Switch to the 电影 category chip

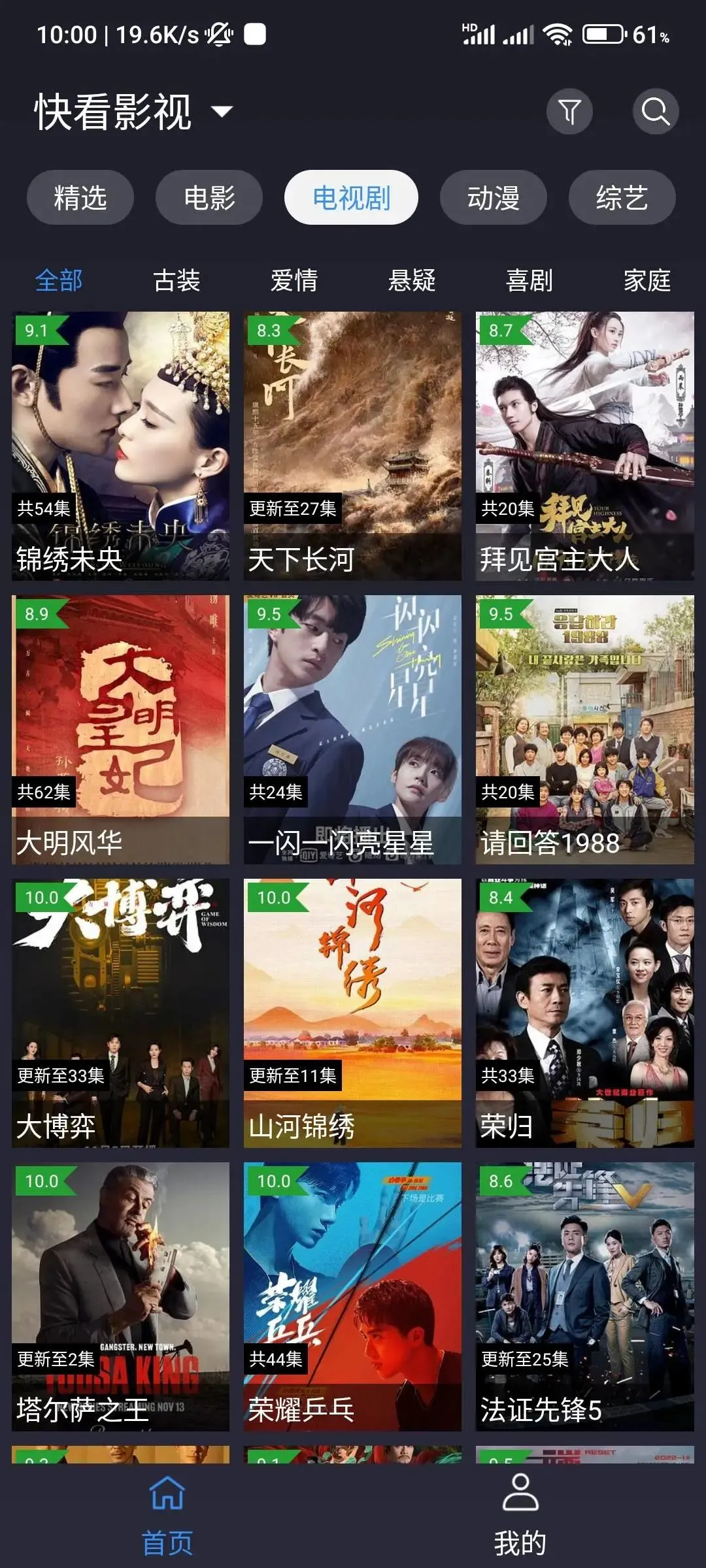point(209,197)
